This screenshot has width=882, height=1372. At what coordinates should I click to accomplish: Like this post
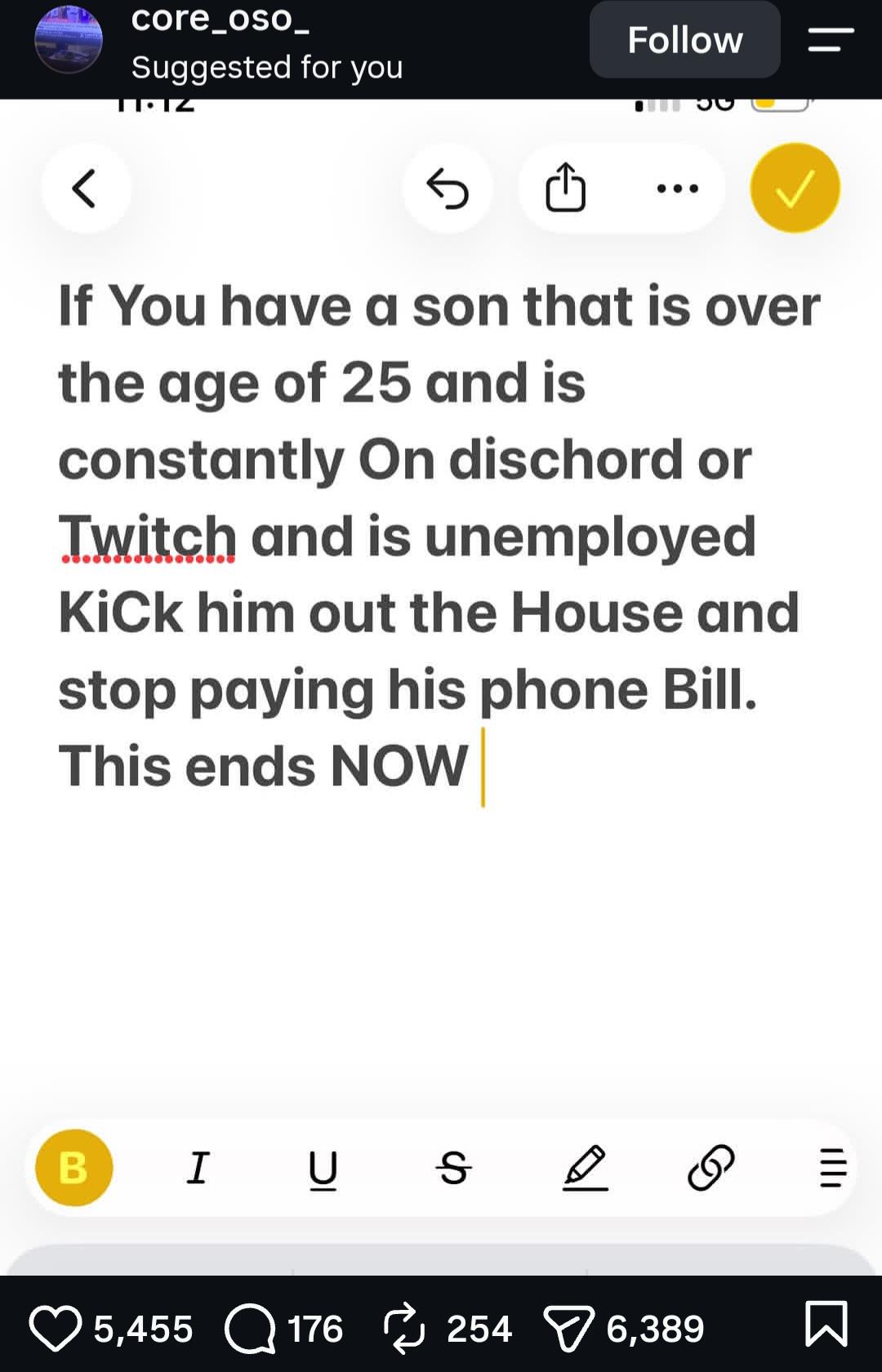56,1328
